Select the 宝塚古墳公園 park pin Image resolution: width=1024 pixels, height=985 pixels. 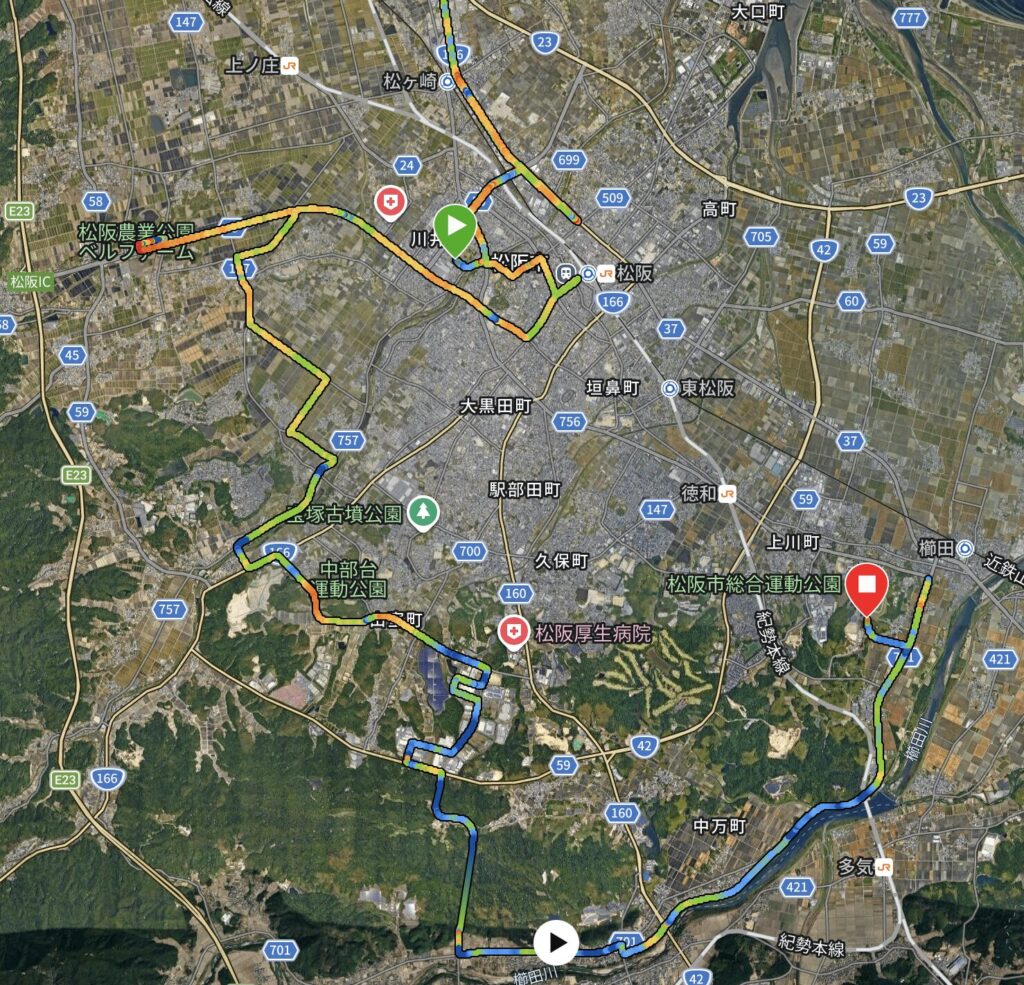coord(426,513)
